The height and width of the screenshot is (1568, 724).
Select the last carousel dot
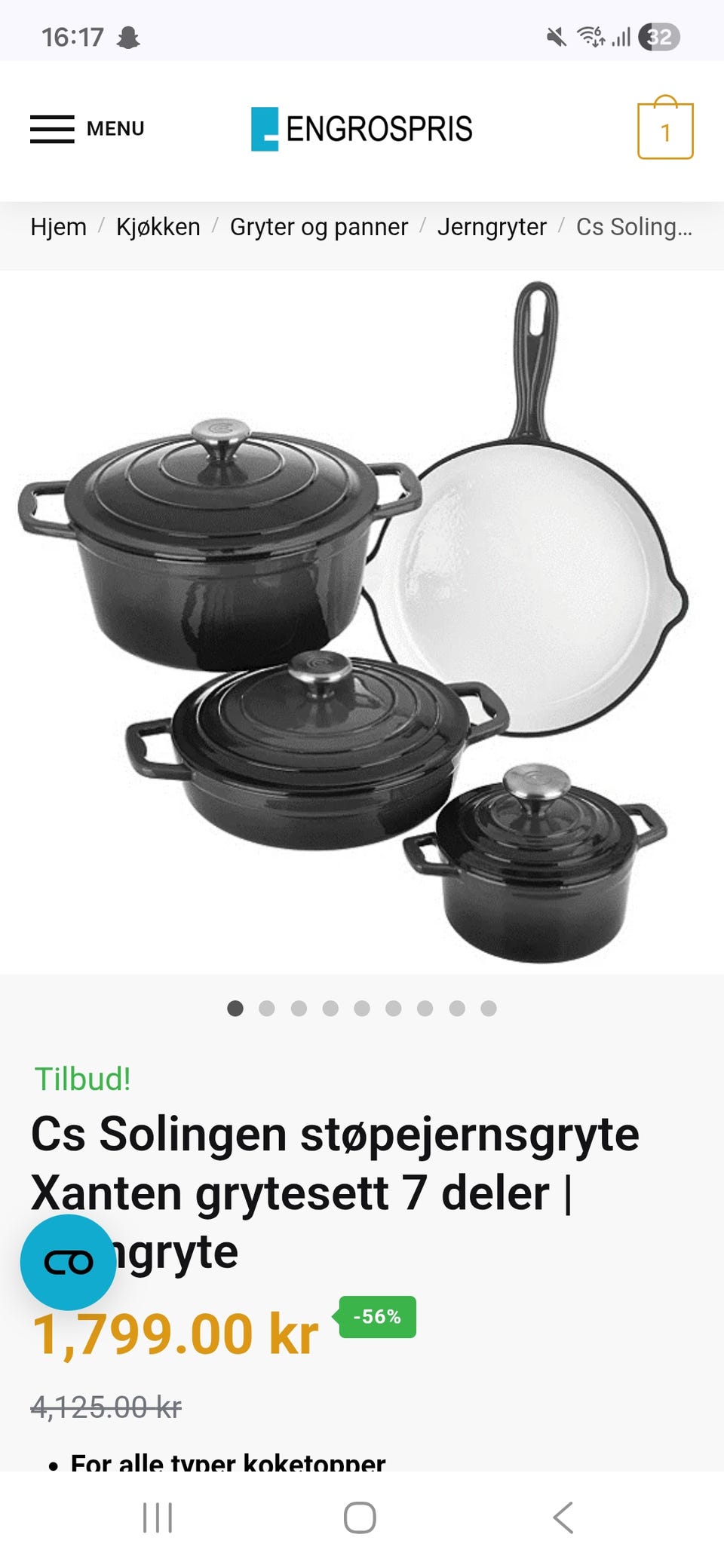pos(488,1007)
